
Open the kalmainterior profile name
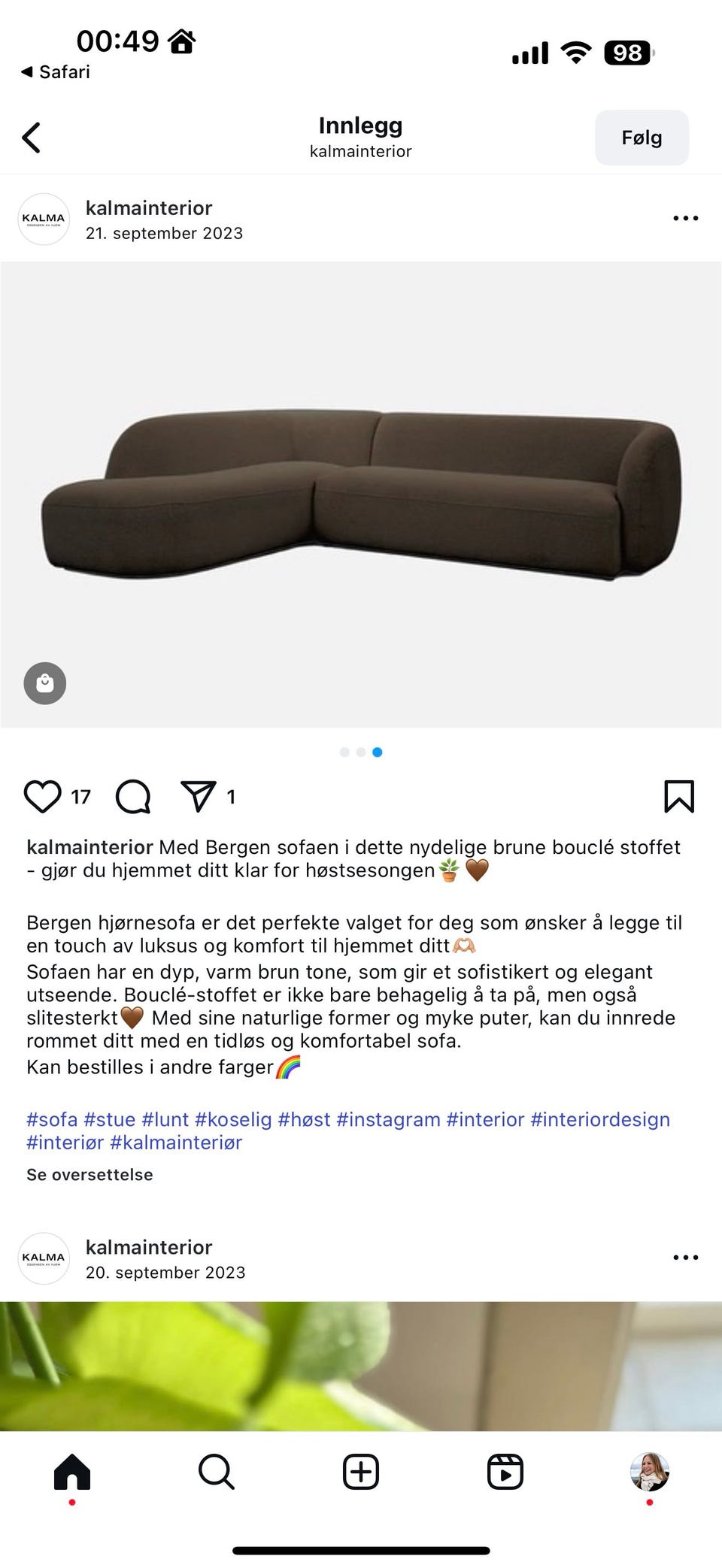click(149, 207)
